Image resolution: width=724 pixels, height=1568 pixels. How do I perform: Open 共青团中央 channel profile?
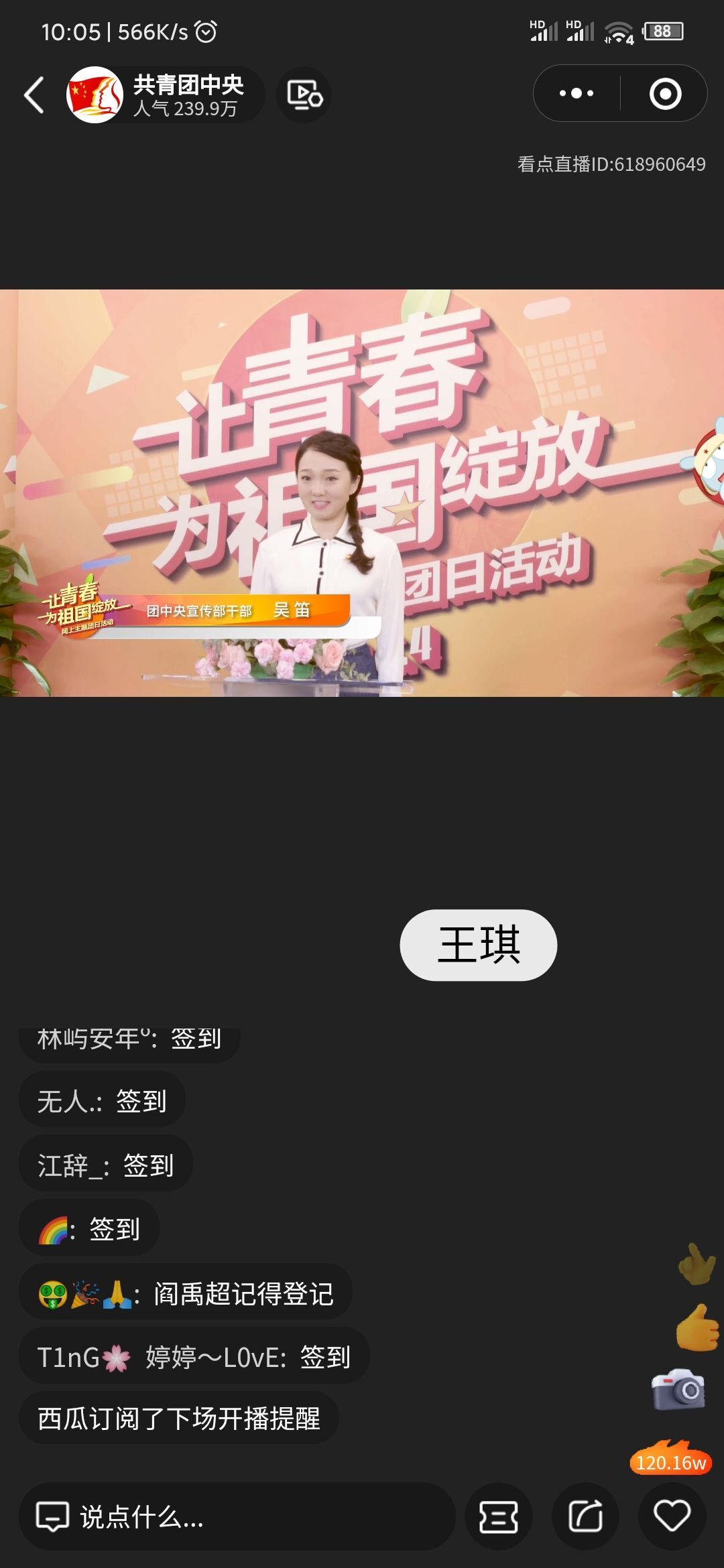click(164, 95)
